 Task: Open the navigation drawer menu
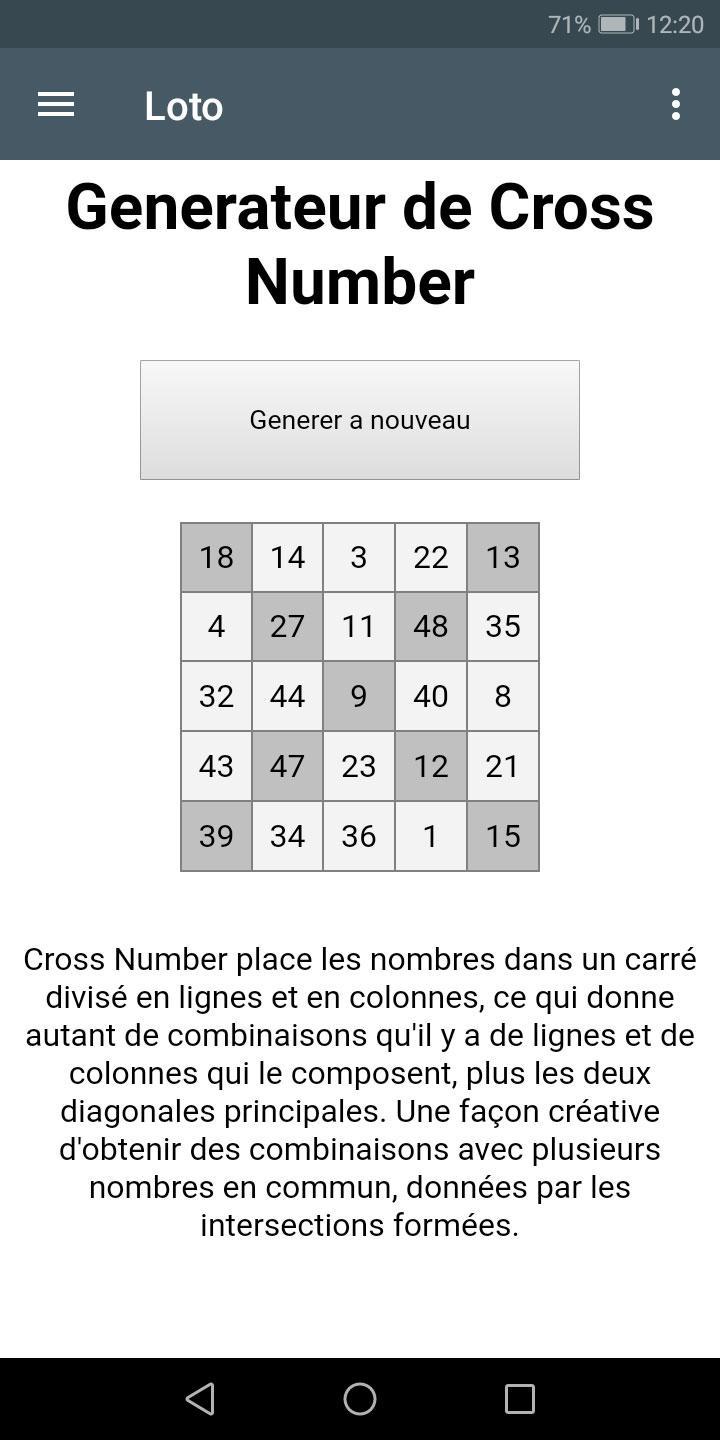coord(56,105)
